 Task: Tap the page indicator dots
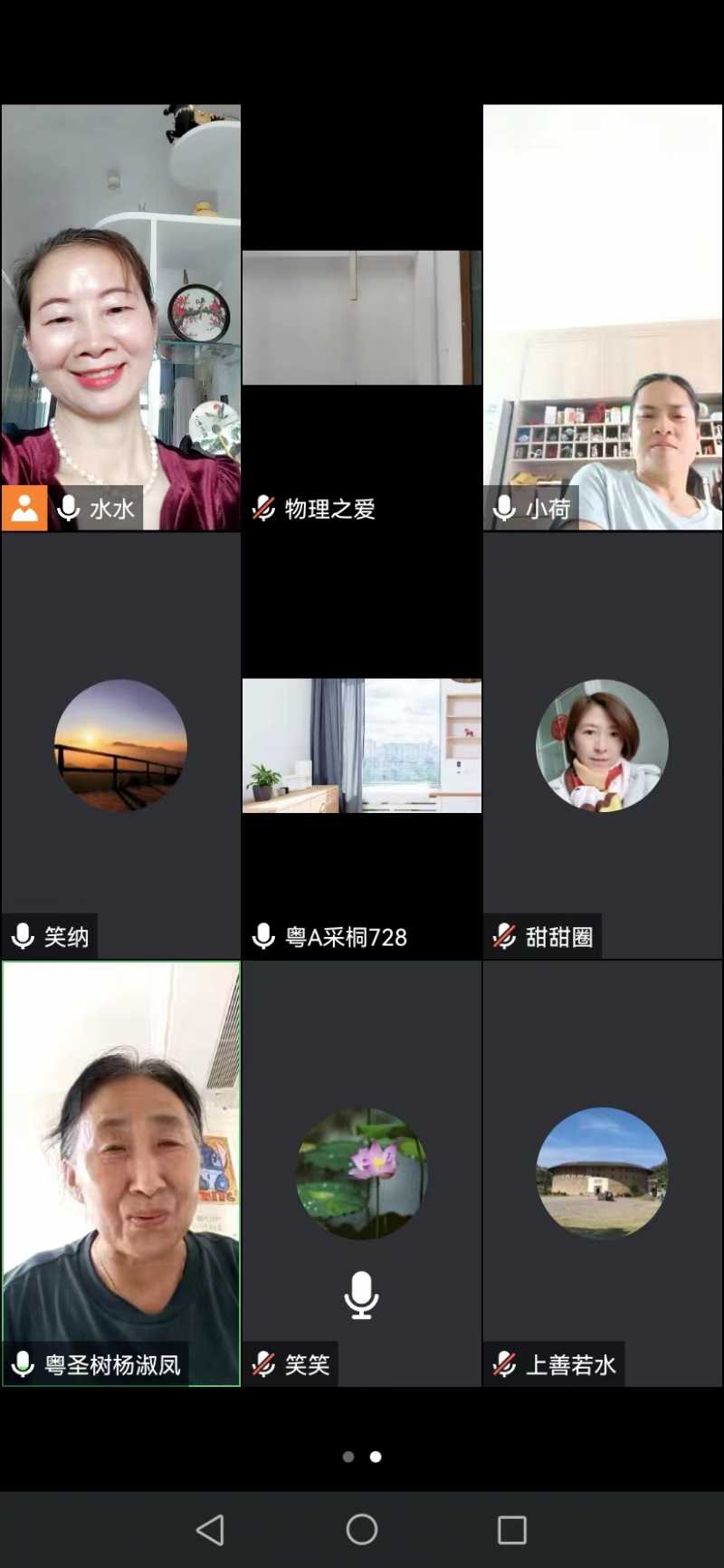pyautogui.click(x=362, y=1457)
